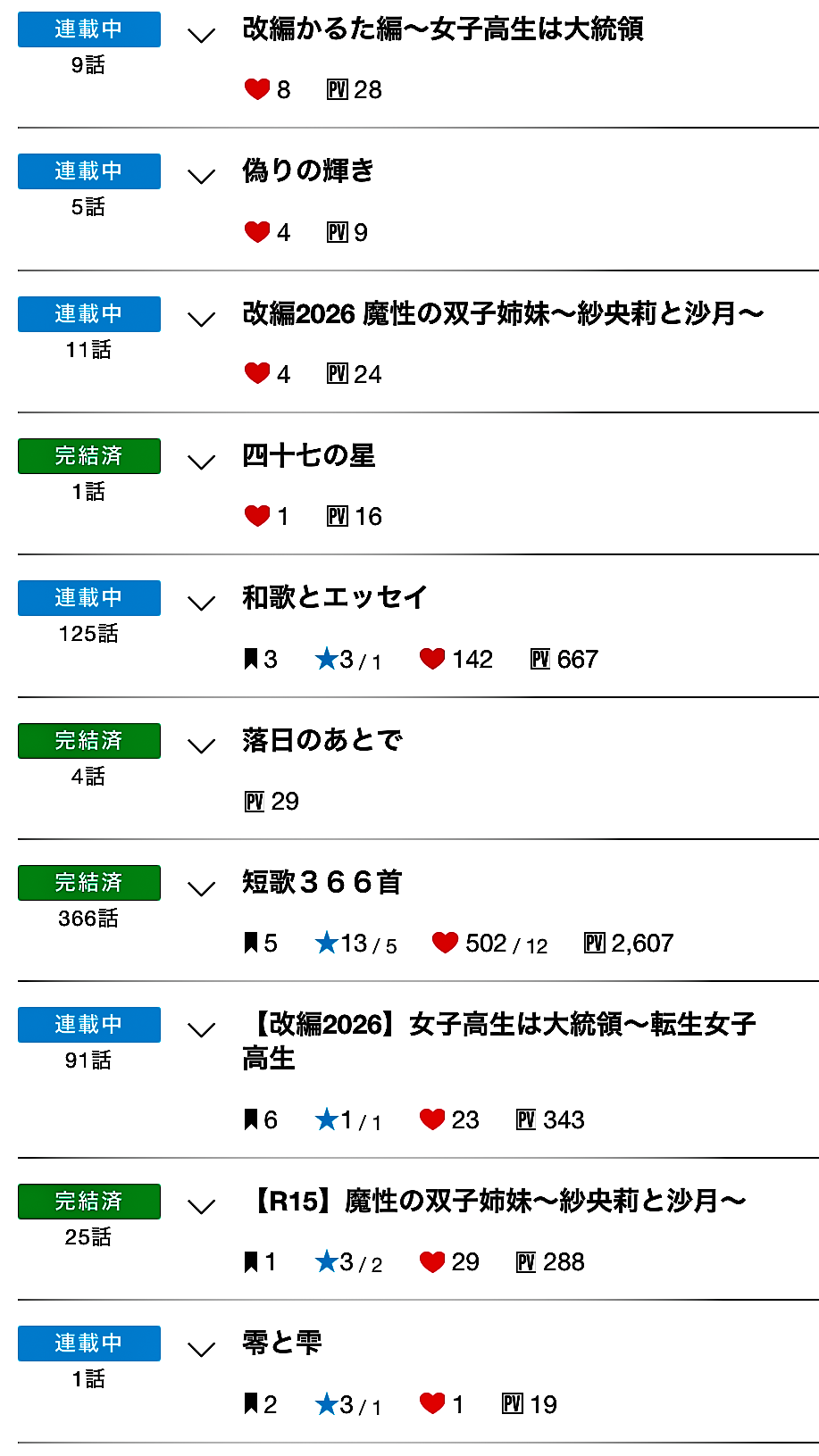Open 改編2026 魔性の双子姉妹〜紗央莉と沙月〜
Viewport: 819px width, 1456px height.
pyautogui.click(x=503, y=313)
